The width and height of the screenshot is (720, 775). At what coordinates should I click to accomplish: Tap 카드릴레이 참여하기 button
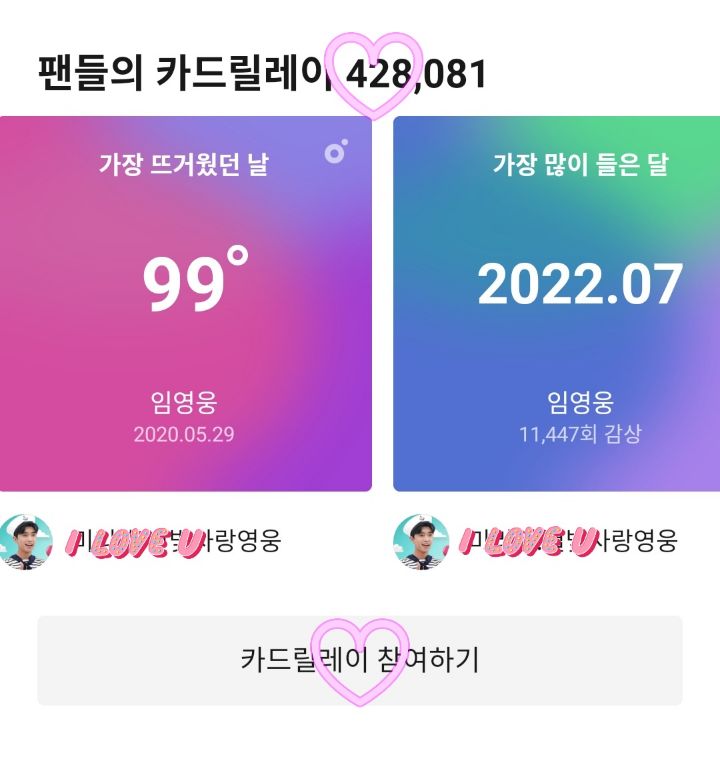coord(360,660)
